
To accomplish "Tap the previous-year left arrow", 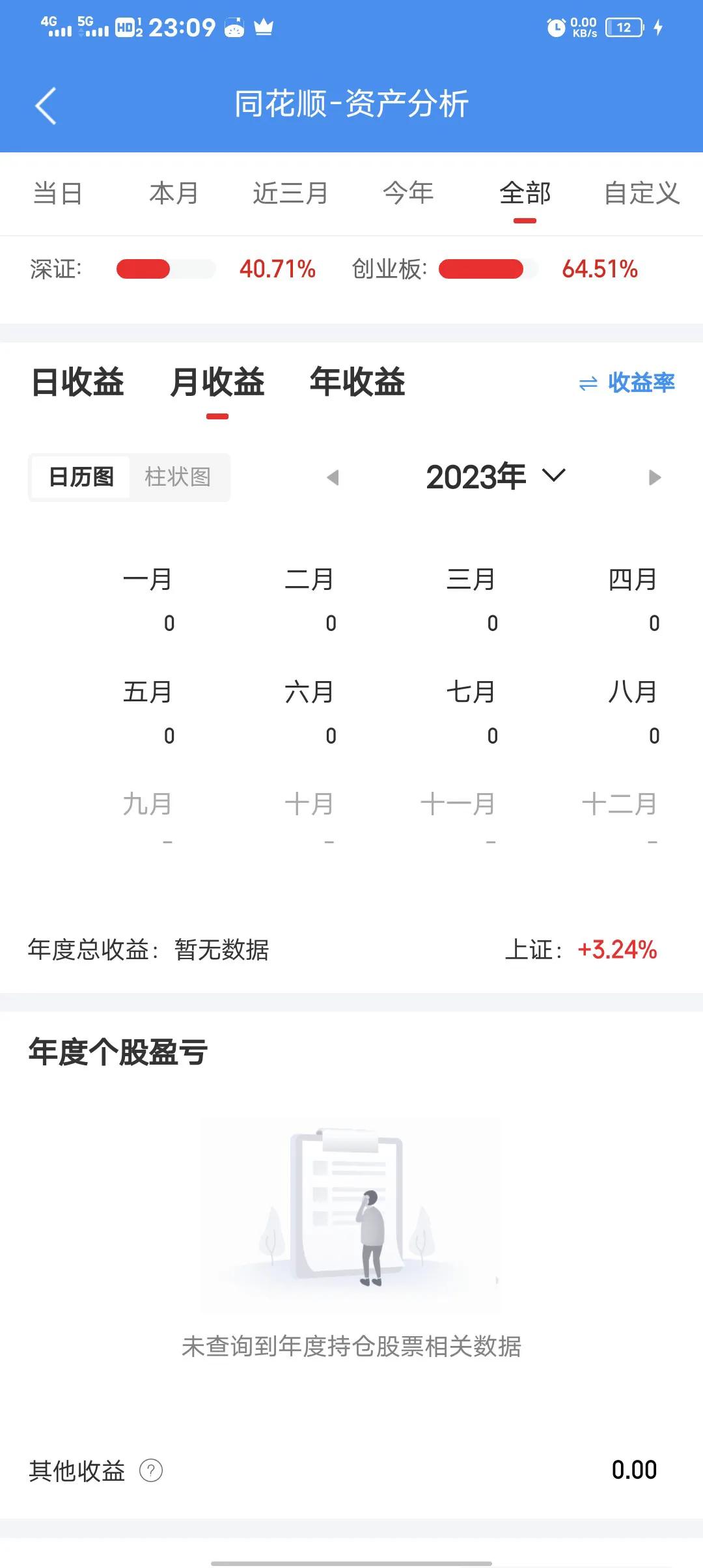I will 333,477.
